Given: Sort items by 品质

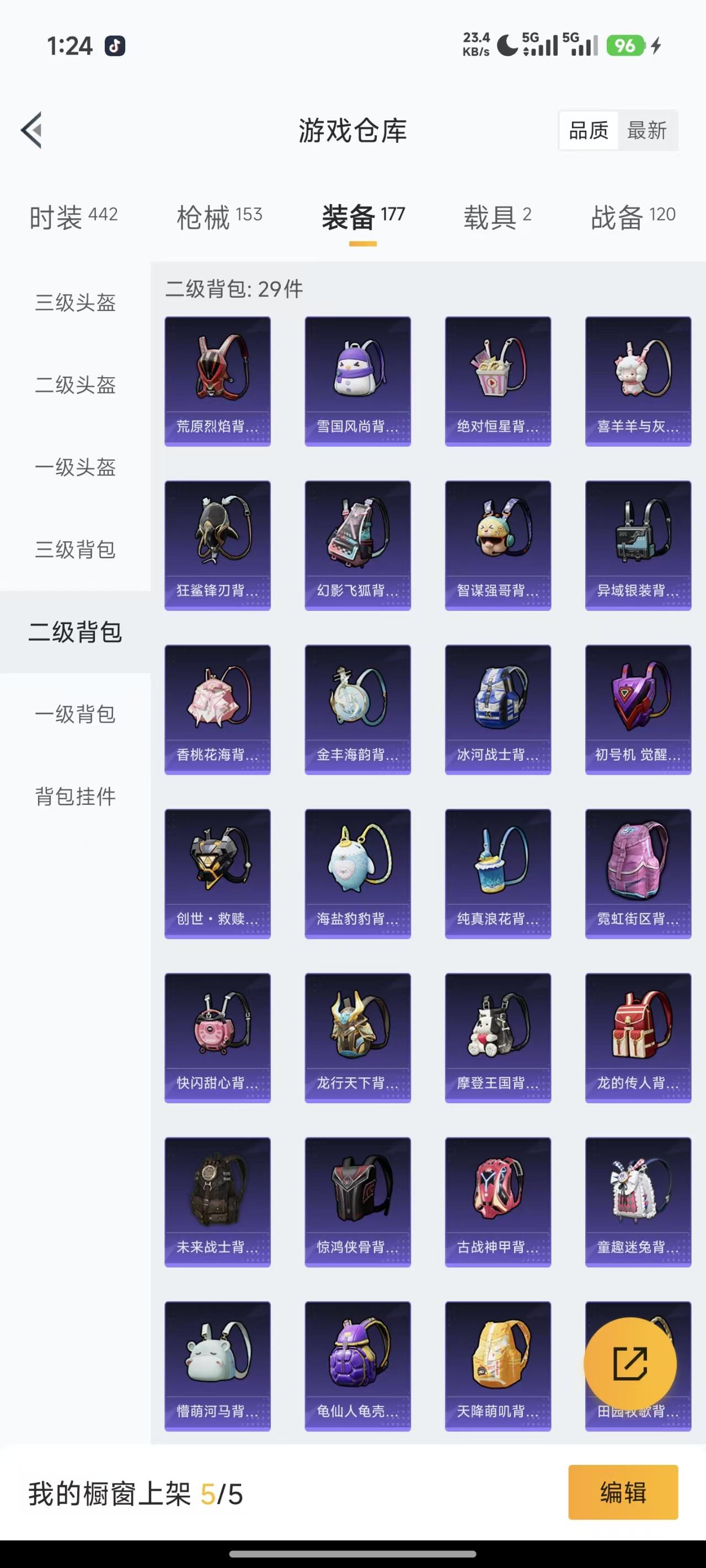Looking at the screenshot, I should (589, 130).
